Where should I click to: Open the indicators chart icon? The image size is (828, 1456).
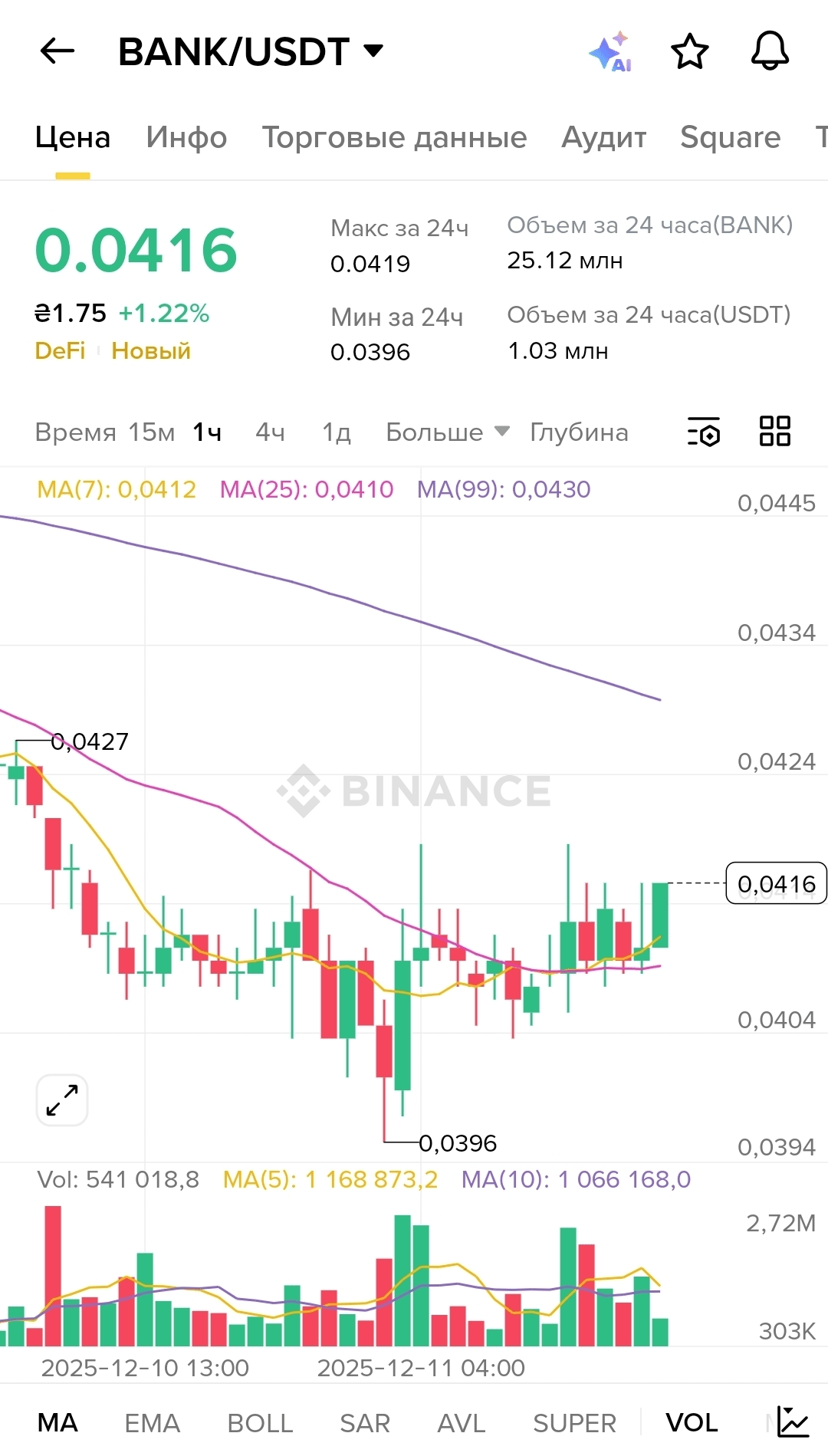pos(793,1422)
